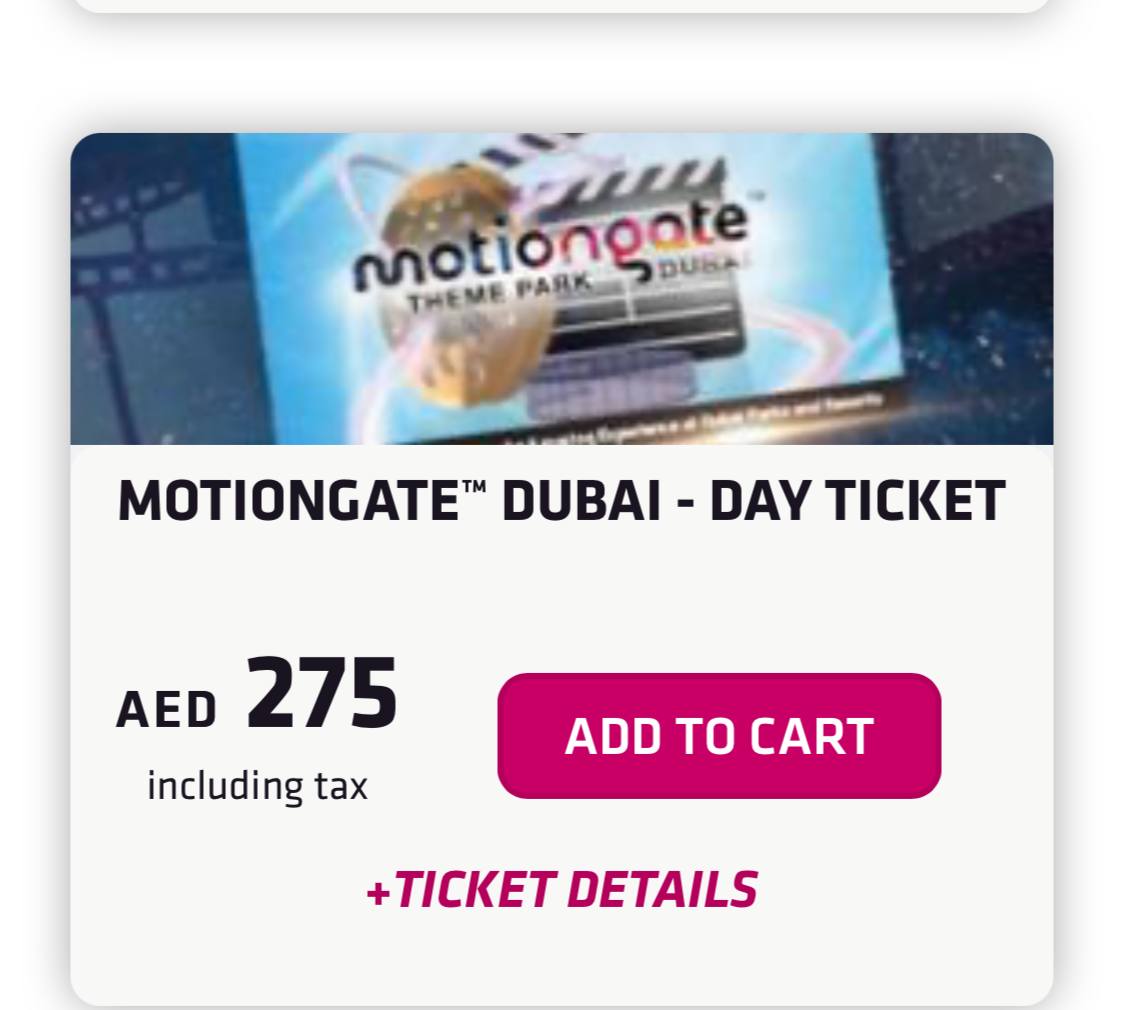Viewport: 1124px width, 1010px height.
Task: Open the Motiongate Dubai ticket image
Action: (561, 289)
